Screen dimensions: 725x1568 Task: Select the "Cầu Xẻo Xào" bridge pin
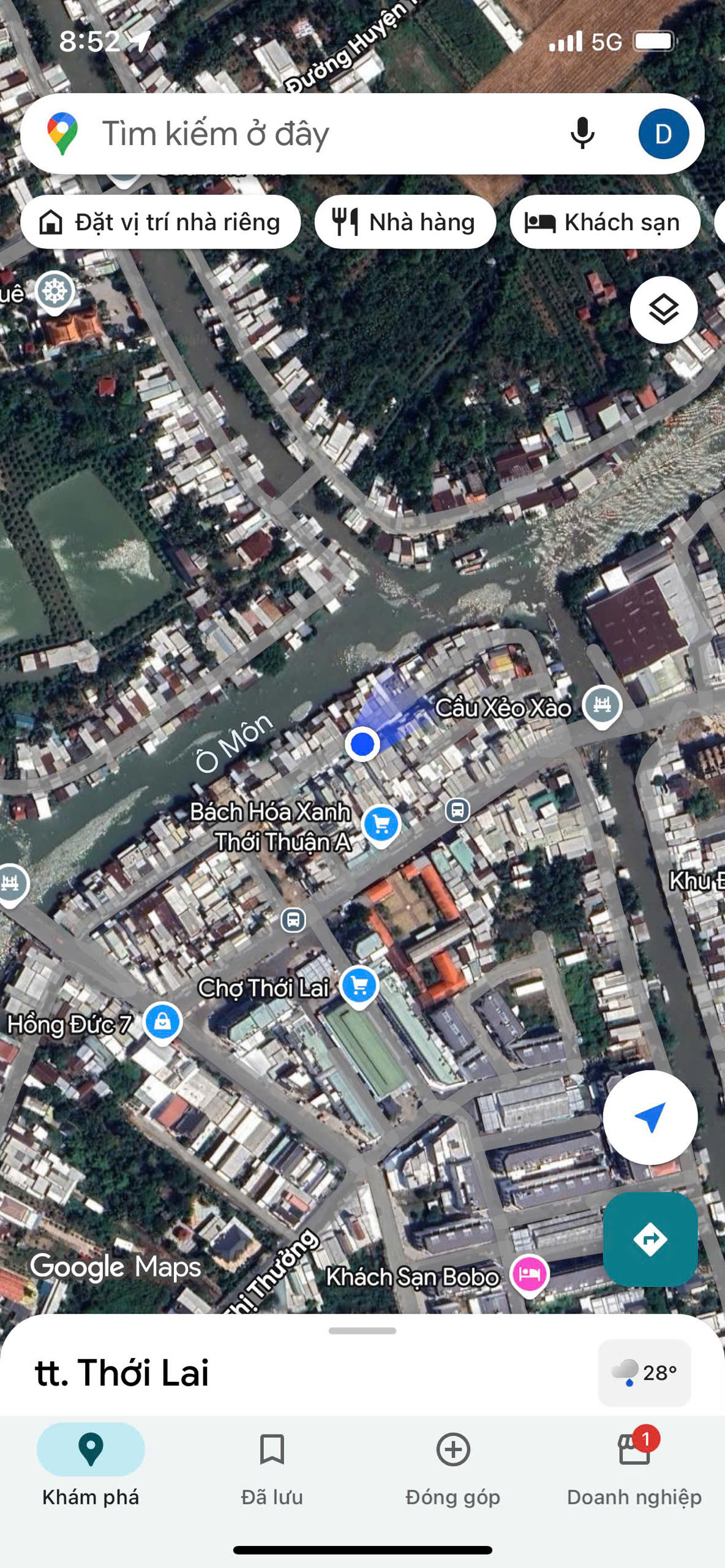coord(602,705)
